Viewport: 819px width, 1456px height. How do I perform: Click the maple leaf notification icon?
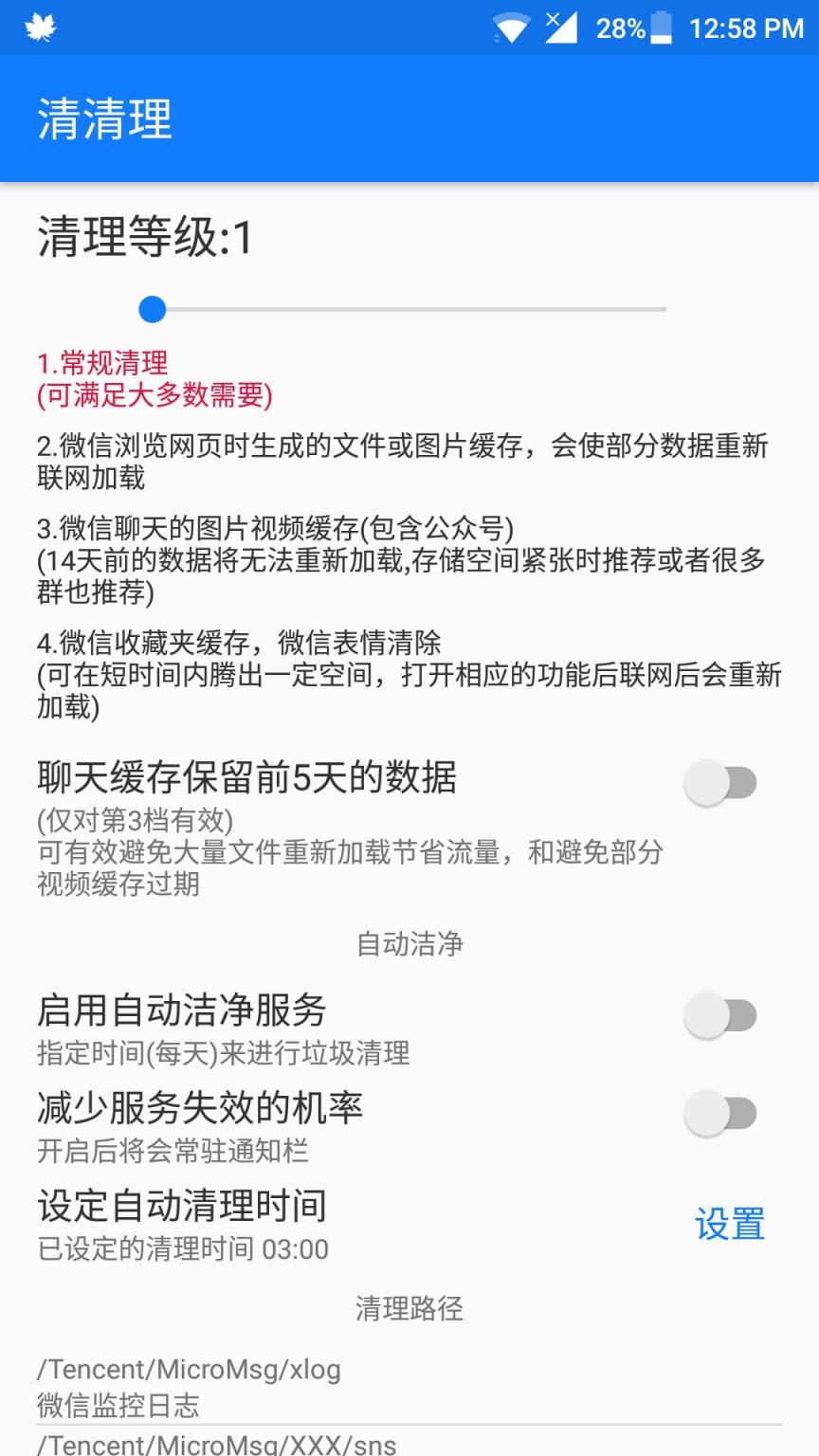[x=40, y=27]
